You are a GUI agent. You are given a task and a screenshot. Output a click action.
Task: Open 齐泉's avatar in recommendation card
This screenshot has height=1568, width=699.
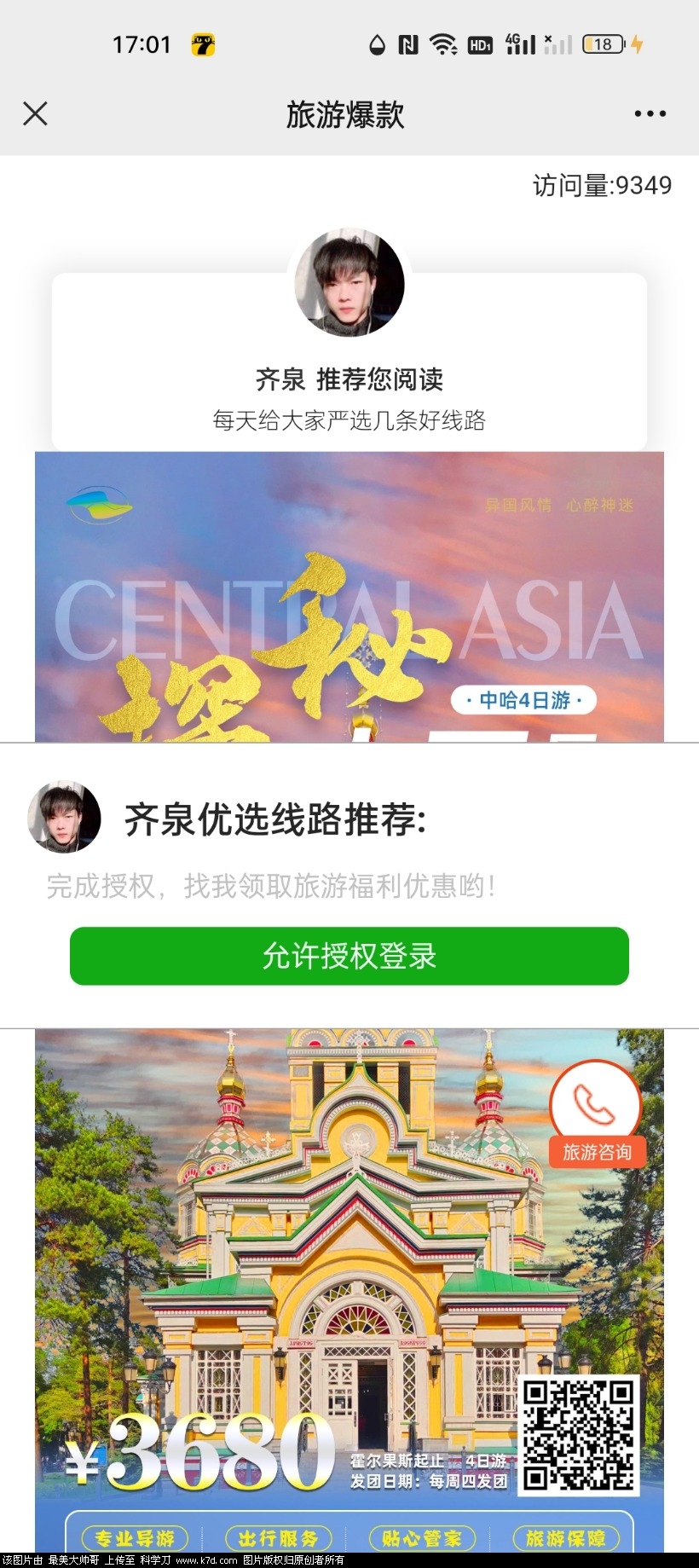(x=349, y=283)
